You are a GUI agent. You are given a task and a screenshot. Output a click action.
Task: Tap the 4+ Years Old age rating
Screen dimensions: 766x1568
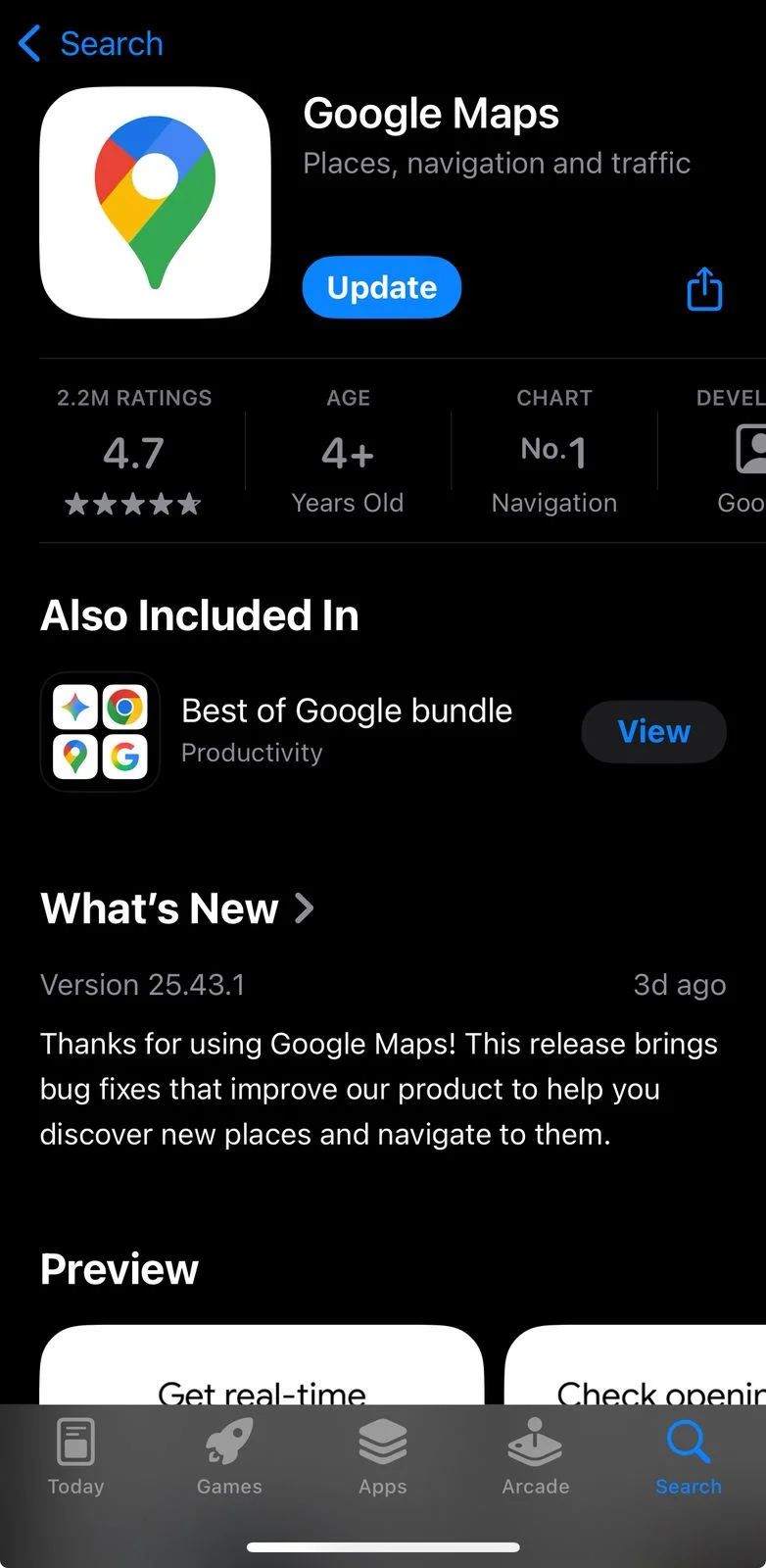click(348, 451)
